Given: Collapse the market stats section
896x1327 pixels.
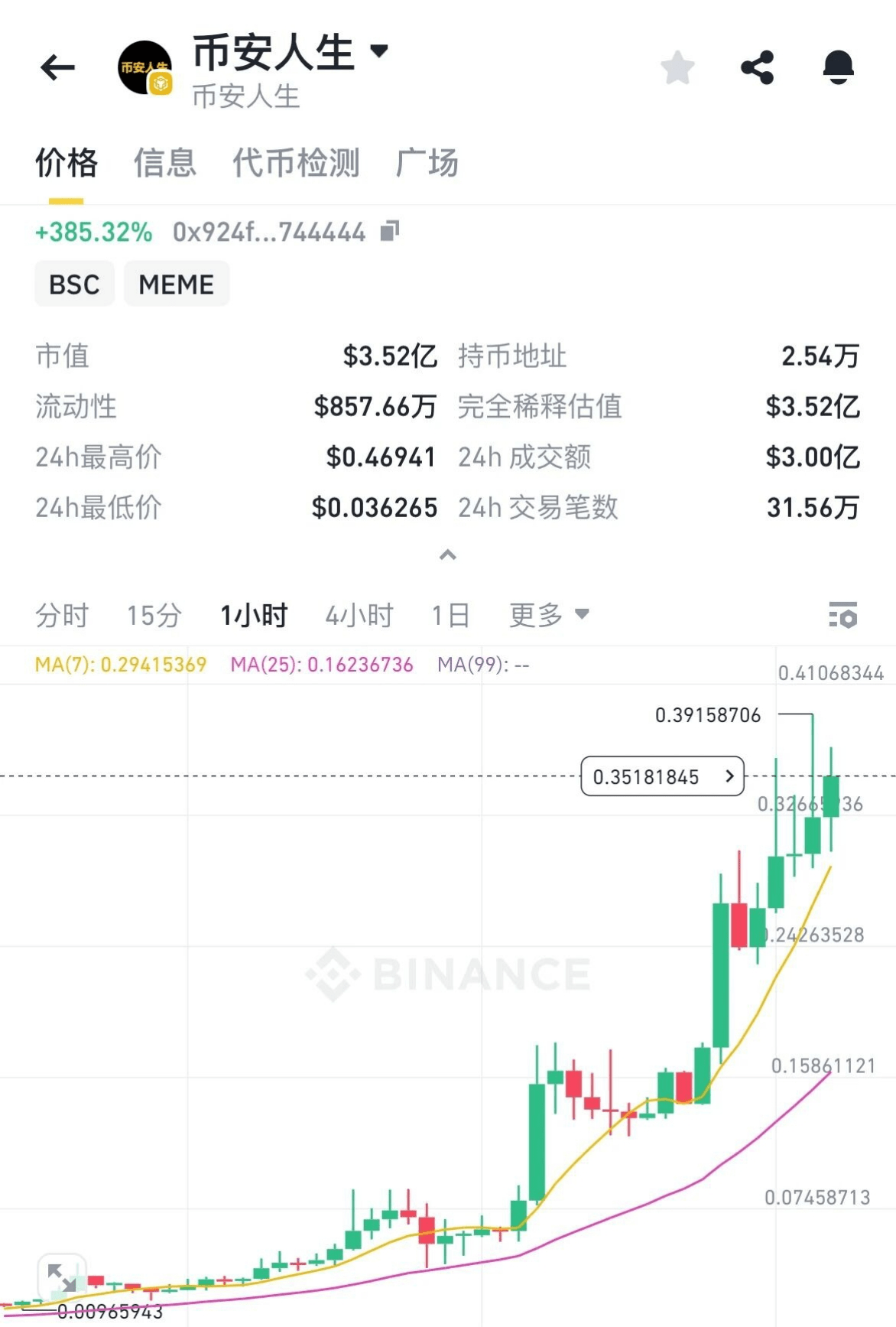Looking at the screenshot, I should click(448, 555).
